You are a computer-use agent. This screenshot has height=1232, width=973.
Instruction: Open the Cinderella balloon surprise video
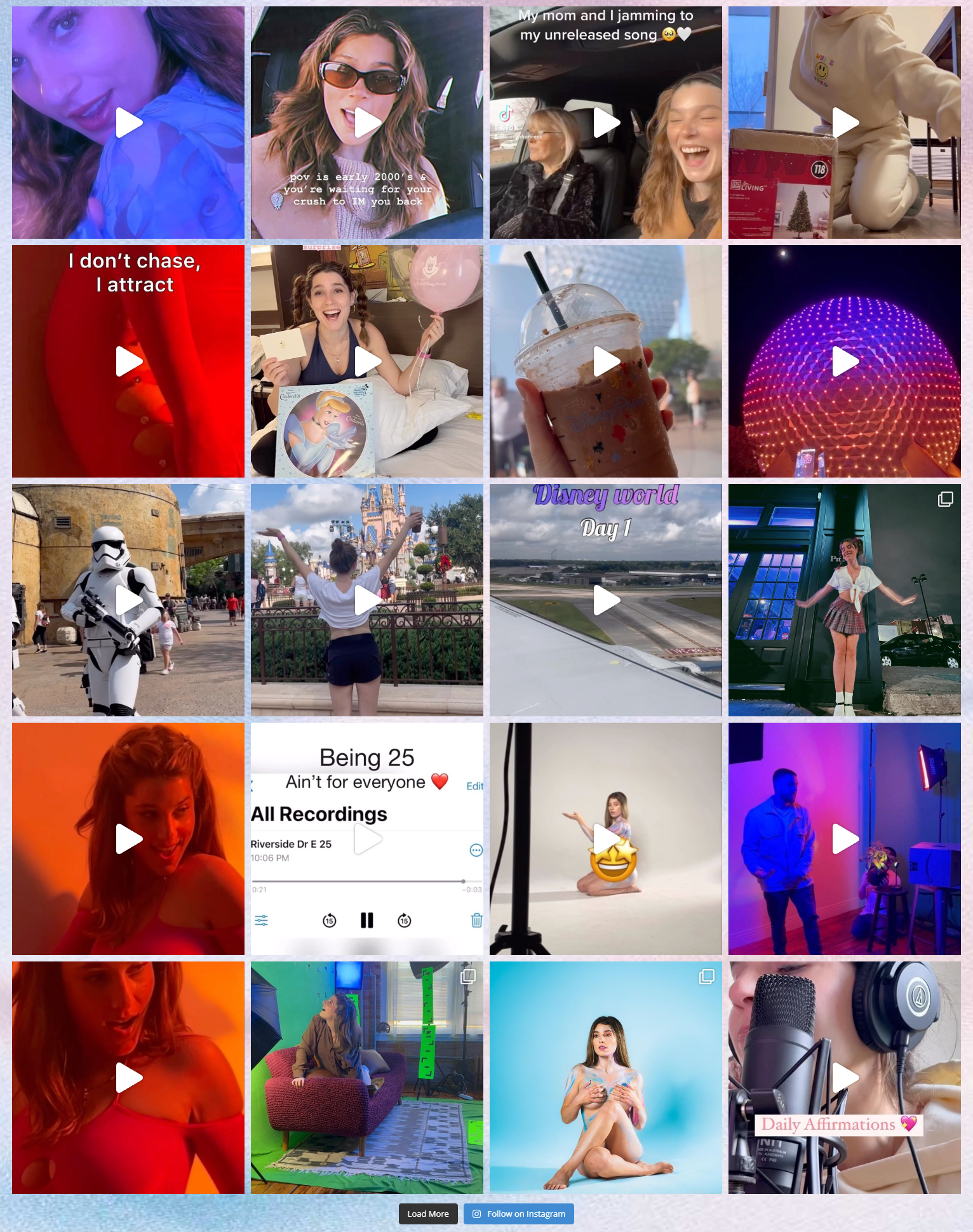coord(367,361)
